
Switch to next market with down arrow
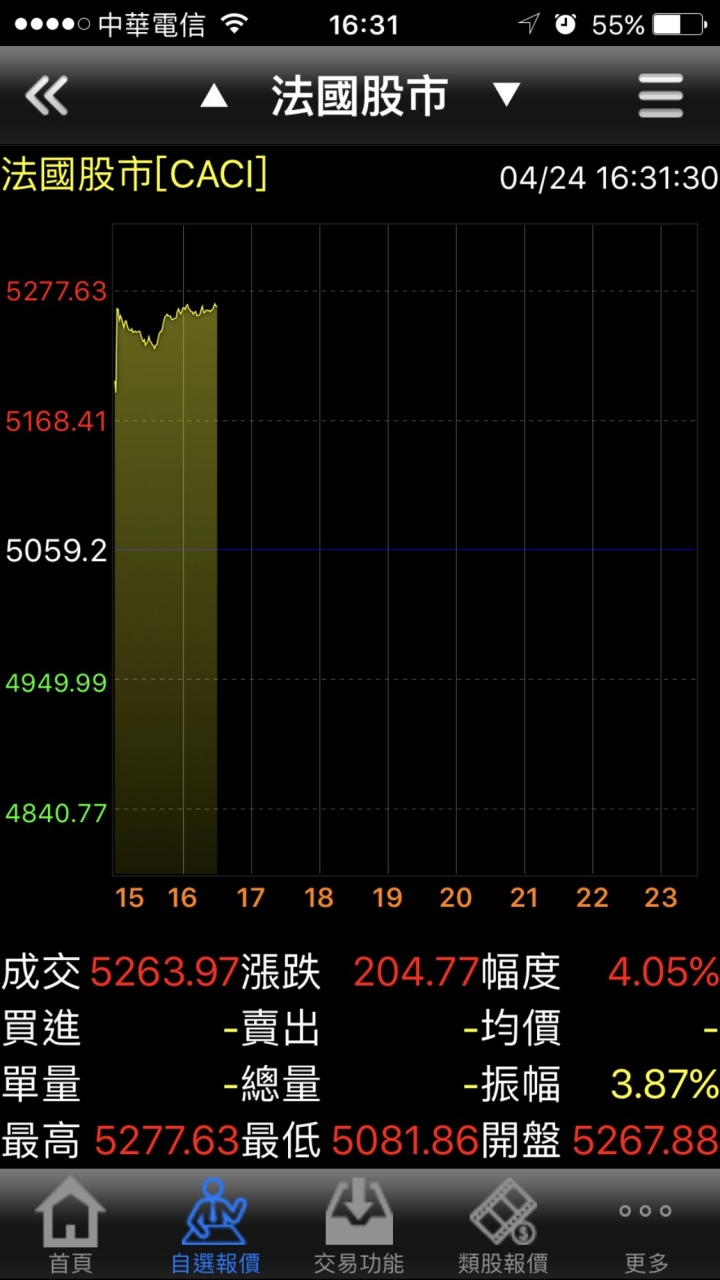[x=507, y=95]
